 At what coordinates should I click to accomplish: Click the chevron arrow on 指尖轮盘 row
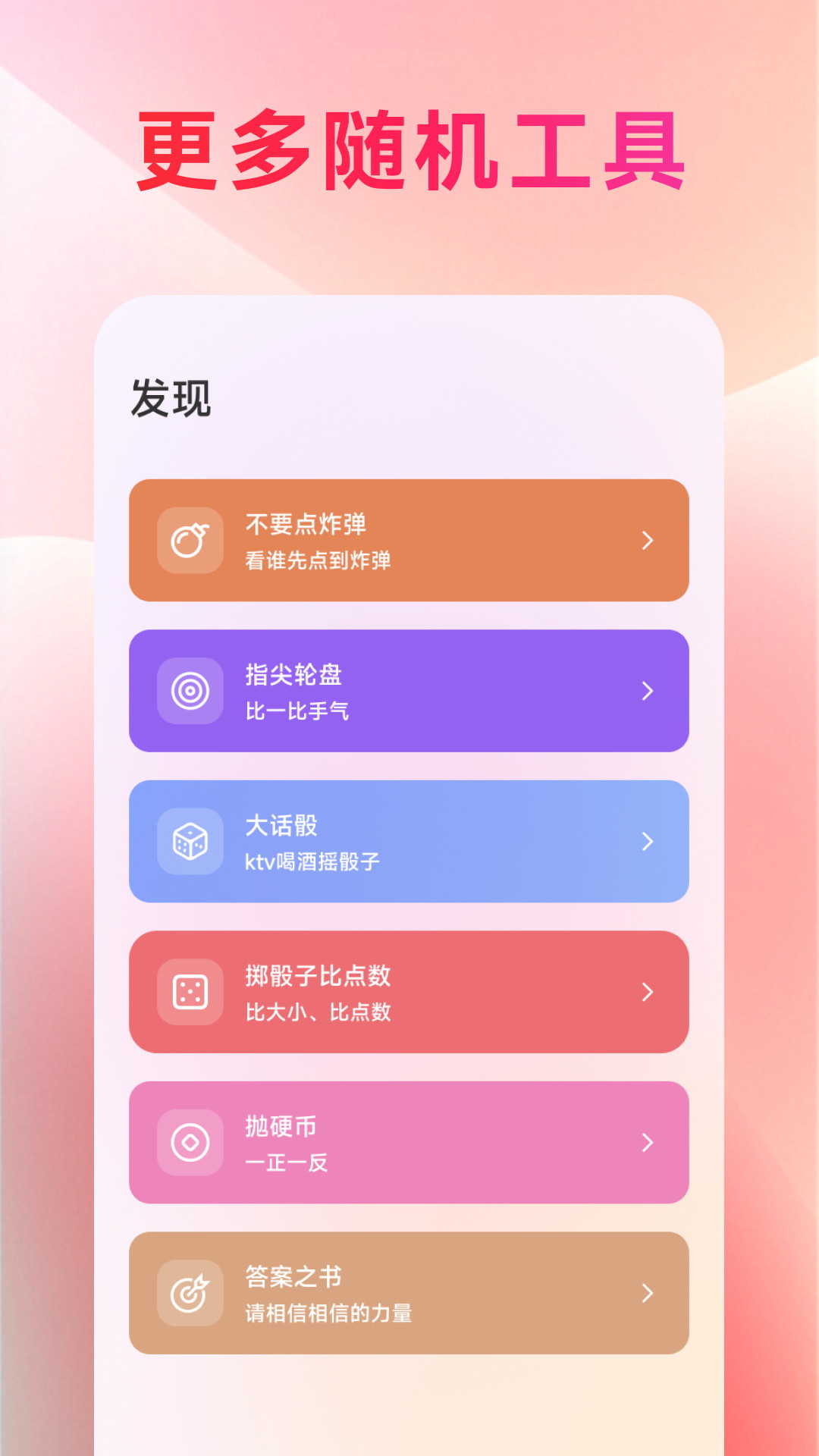[x=648, y=690]
